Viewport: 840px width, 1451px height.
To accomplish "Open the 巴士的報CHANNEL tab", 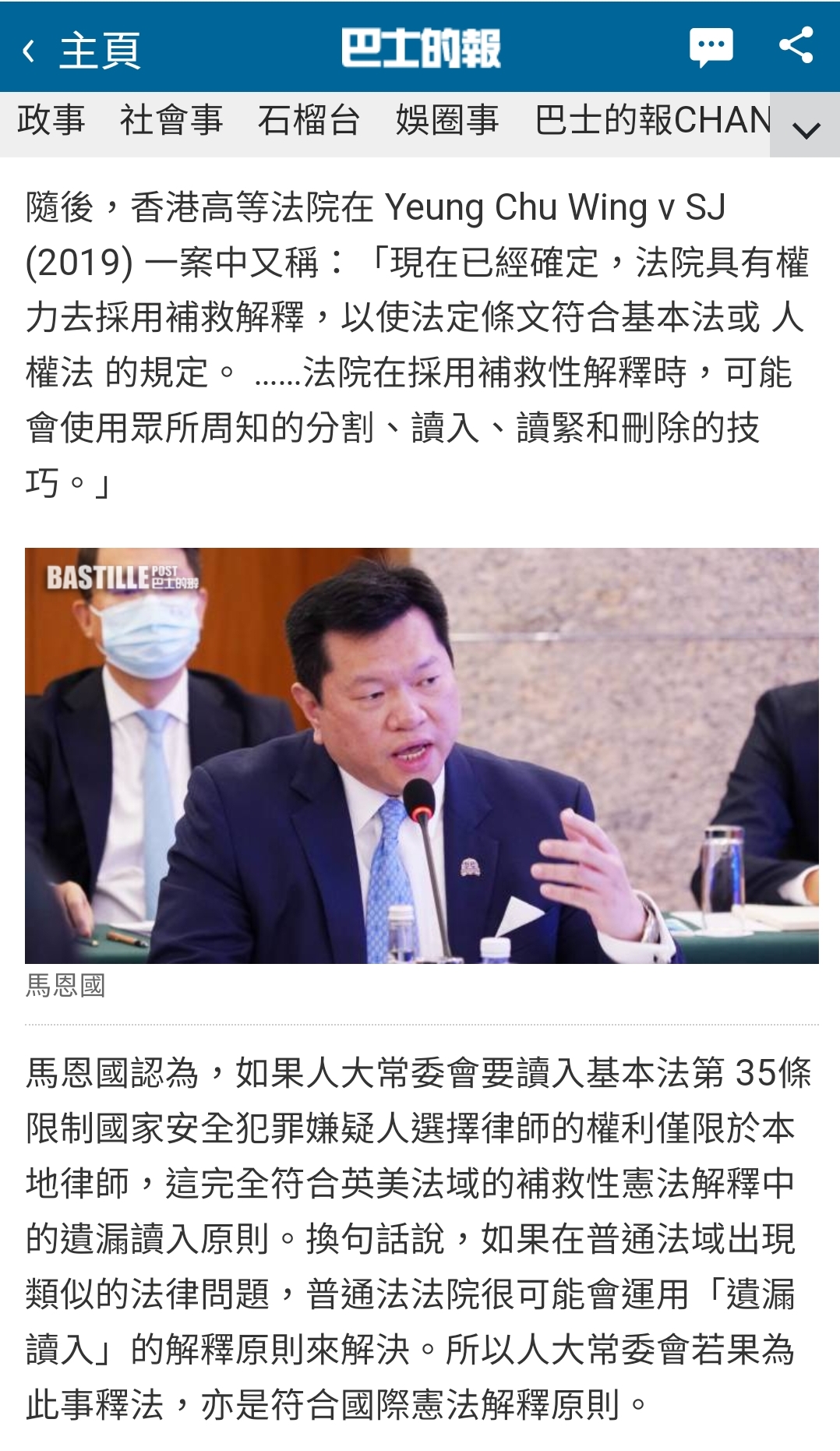I will tap(653, 121).
